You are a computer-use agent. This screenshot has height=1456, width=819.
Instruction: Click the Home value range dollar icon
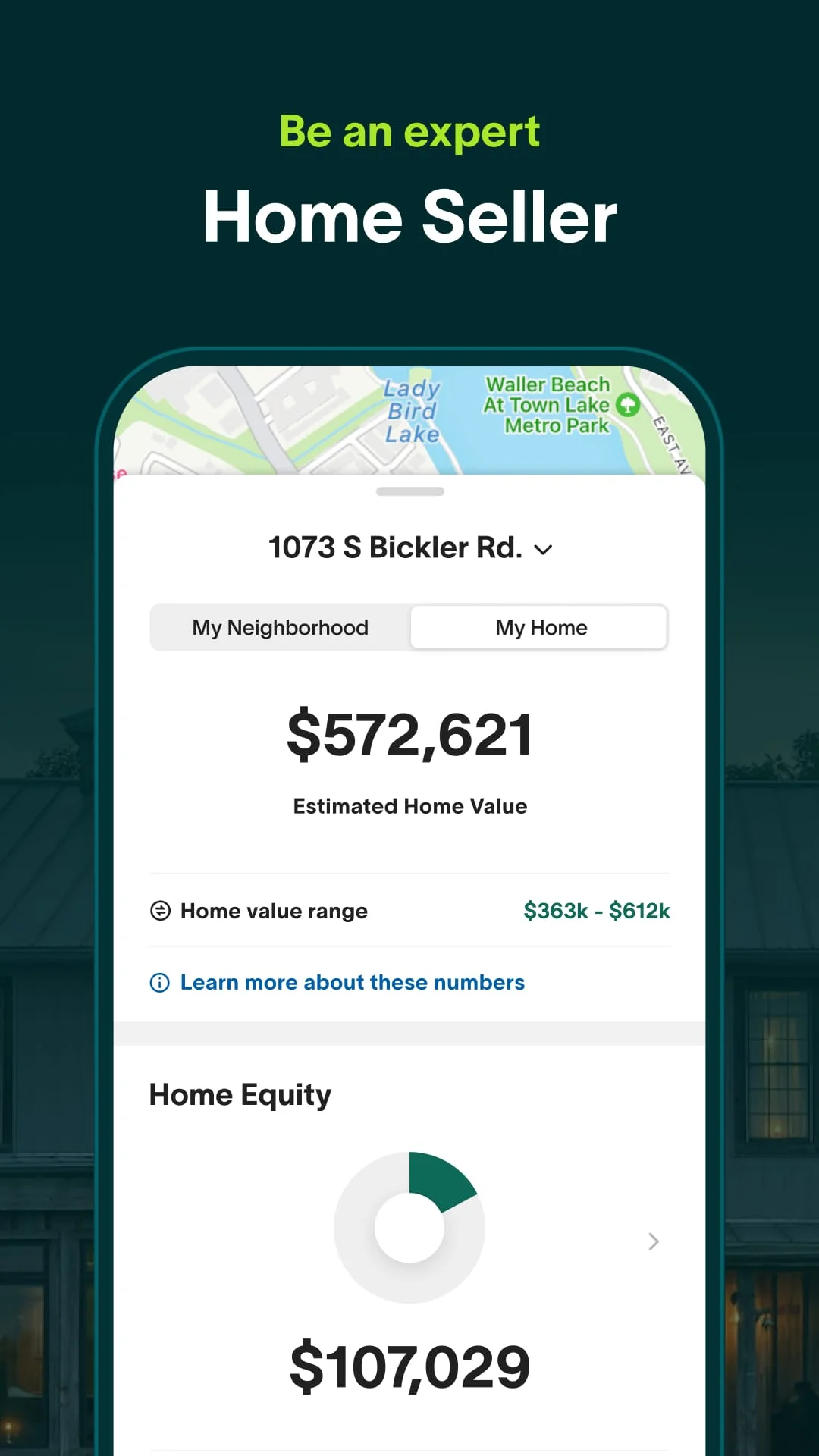point(160,911)
